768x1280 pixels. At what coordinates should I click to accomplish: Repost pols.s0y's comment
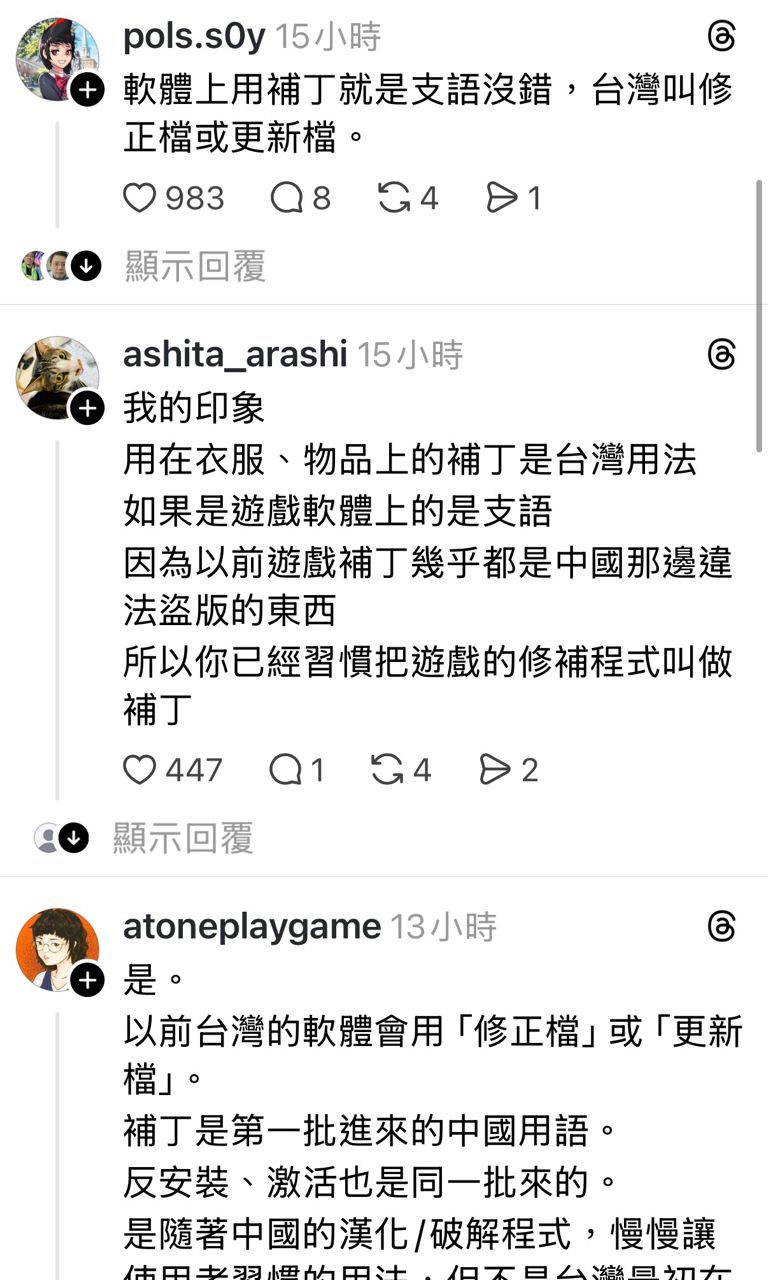point(394,198)
